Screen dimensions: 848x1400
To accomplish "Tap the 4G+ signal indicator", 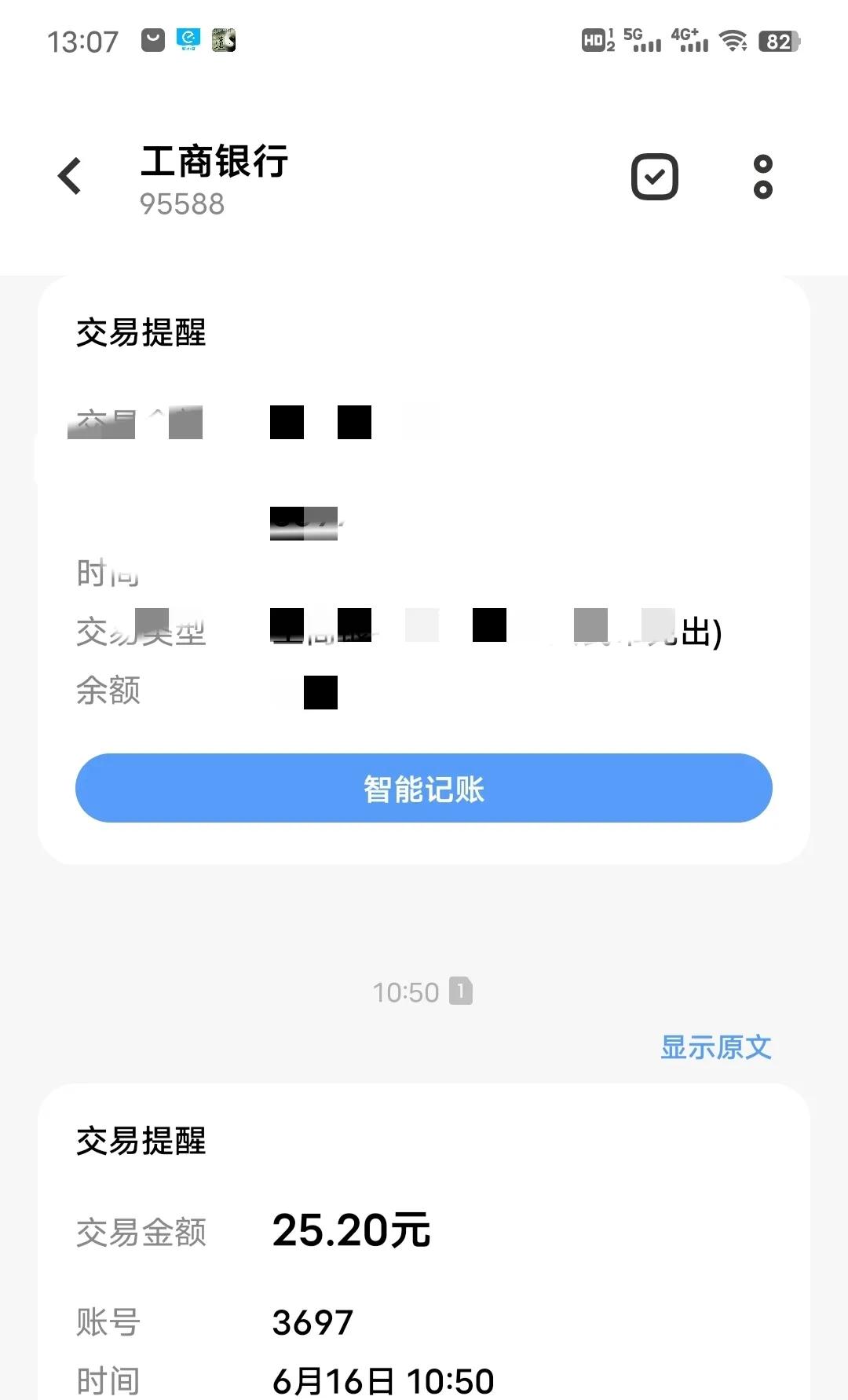I will [x=689, y=41].
